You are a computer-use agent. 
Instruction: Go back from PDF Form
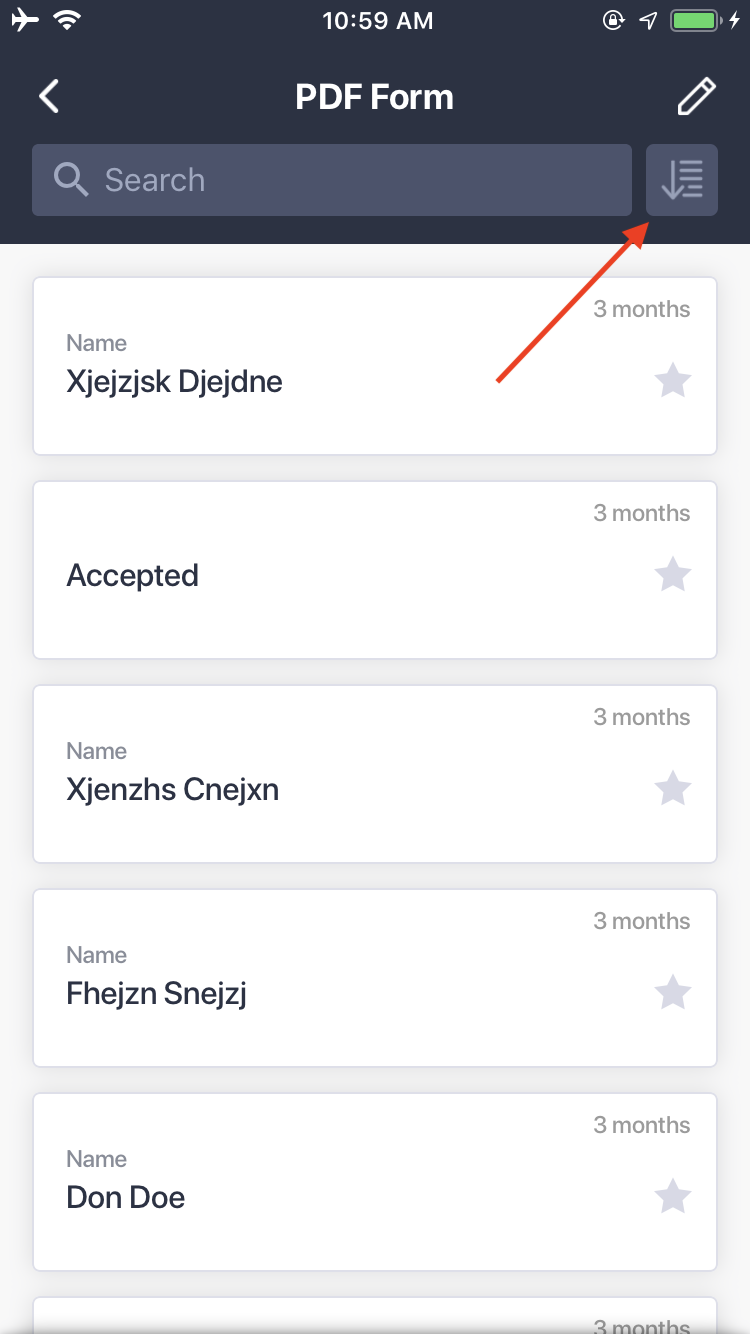(49, 97)
